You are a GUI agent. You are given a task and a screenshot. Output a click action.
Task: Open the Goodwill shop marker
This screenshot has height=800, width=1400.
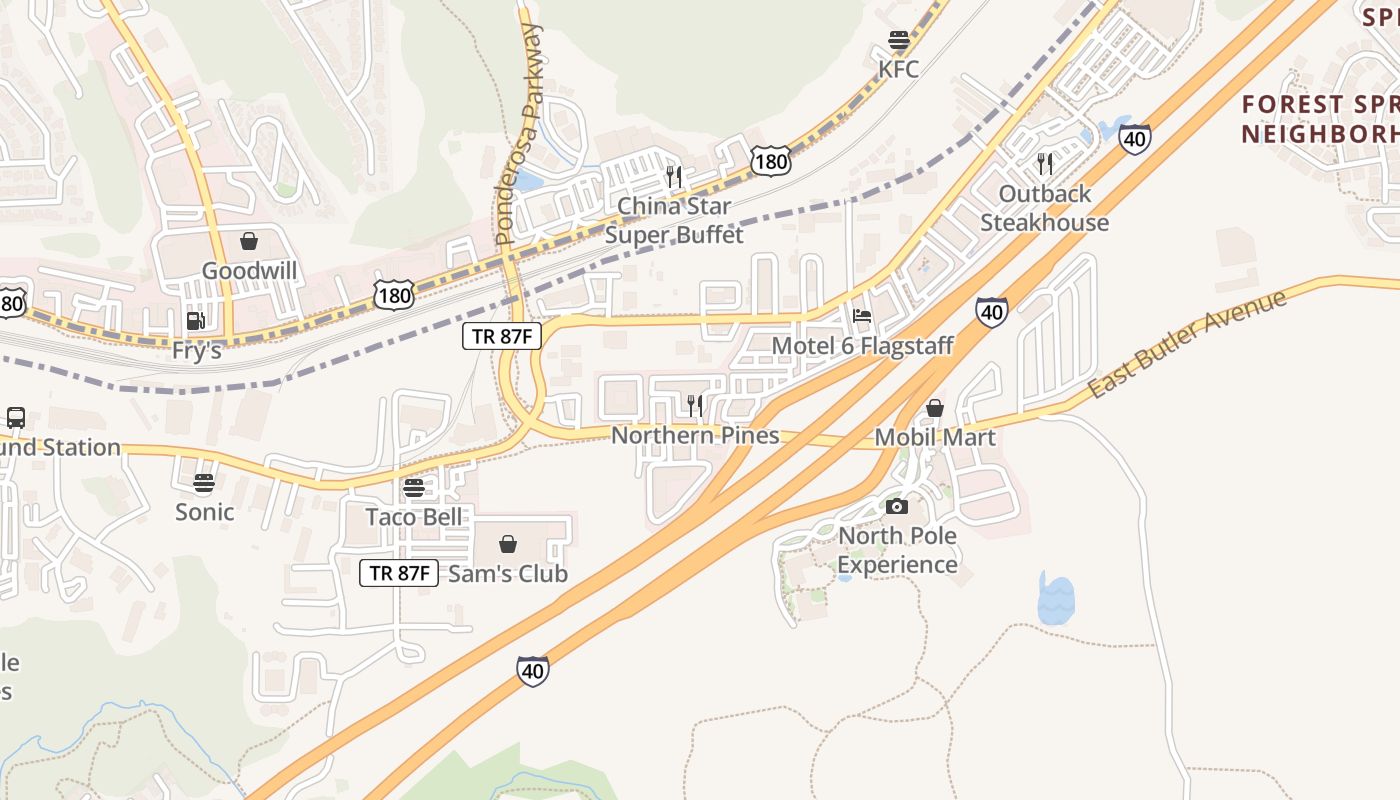coord(248,241)
